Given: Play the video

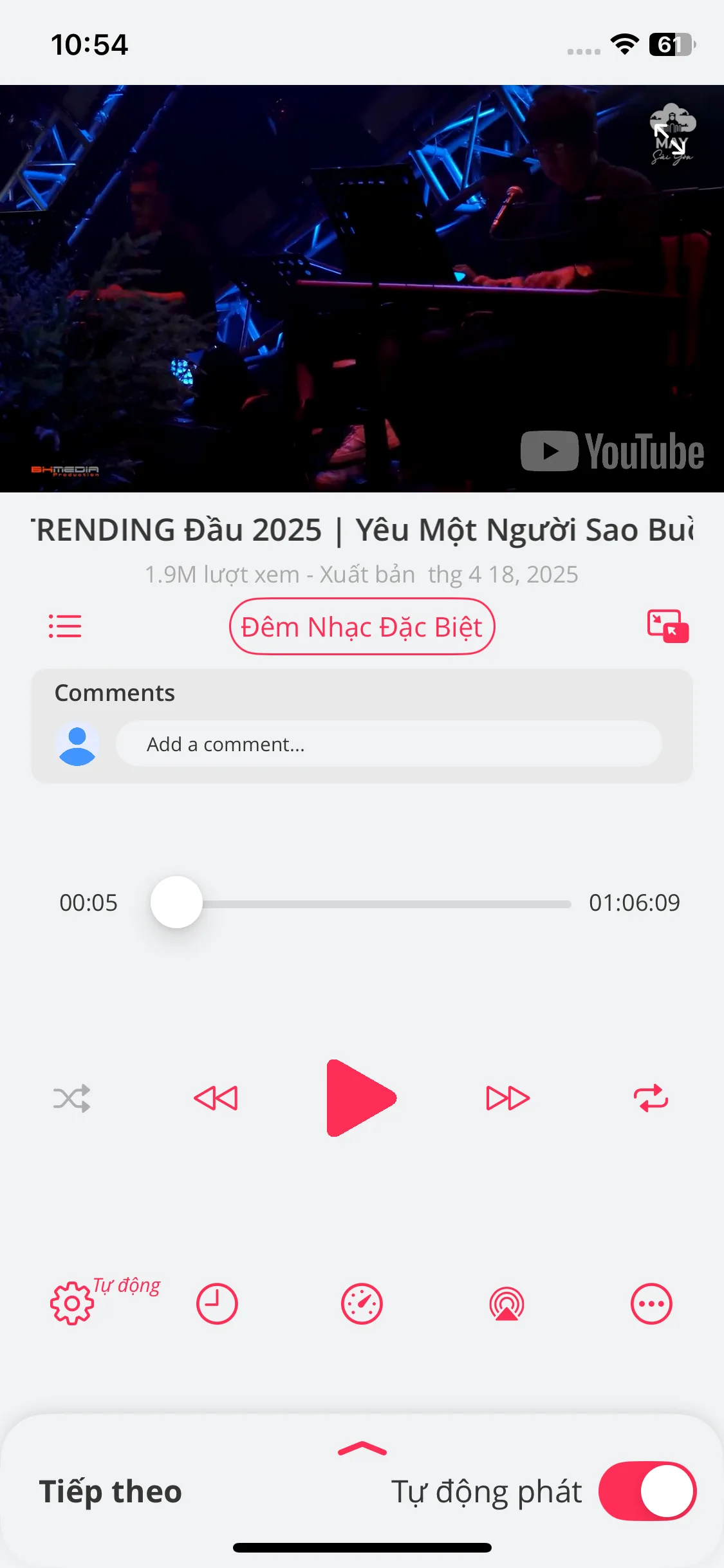Looking at the screenshot, I should pos(362,1099).
